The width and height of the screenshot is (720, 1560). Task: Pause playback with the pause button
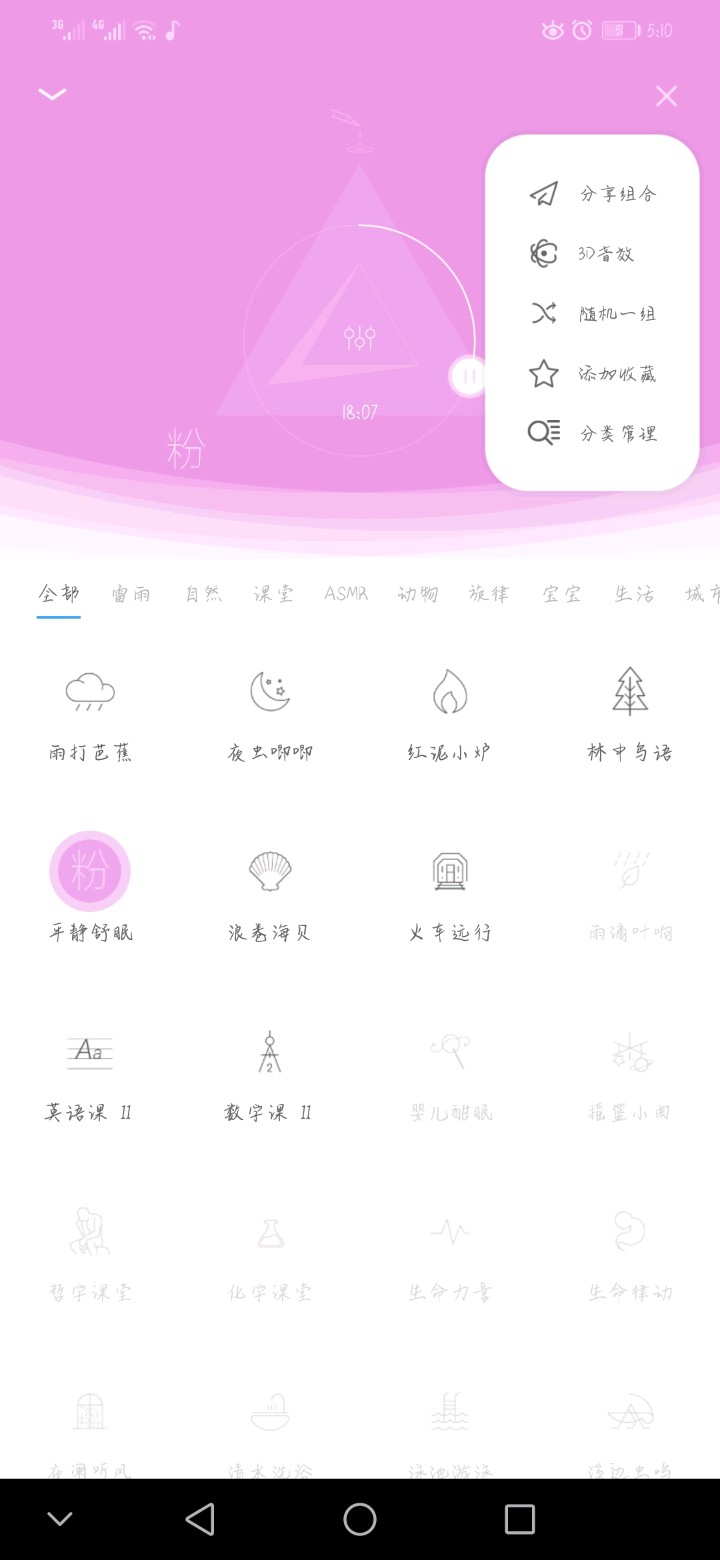pos(467,377)
